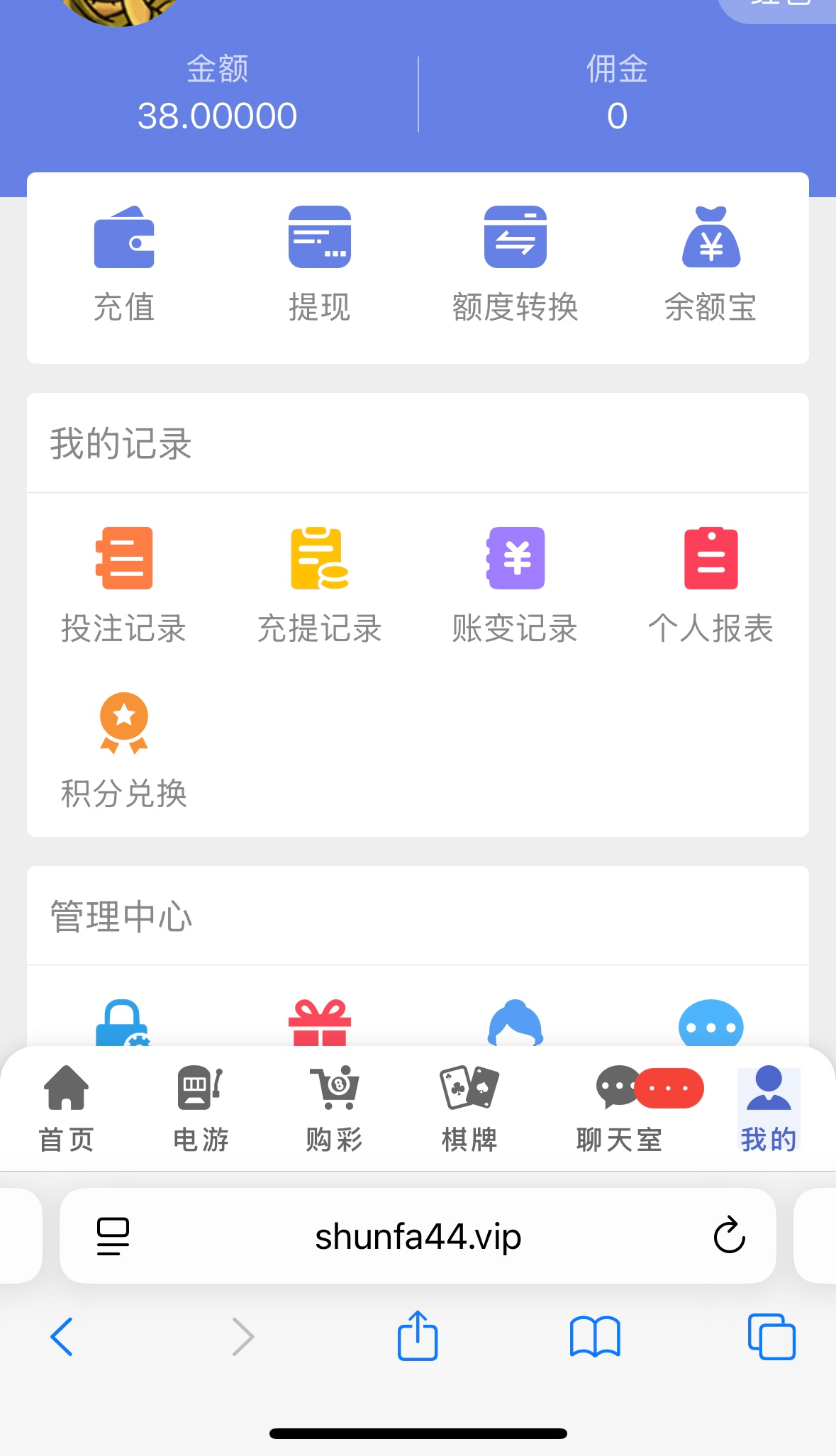Open 个人报表 personal report
Screen dimensions: 836x1456
point(710,585)
